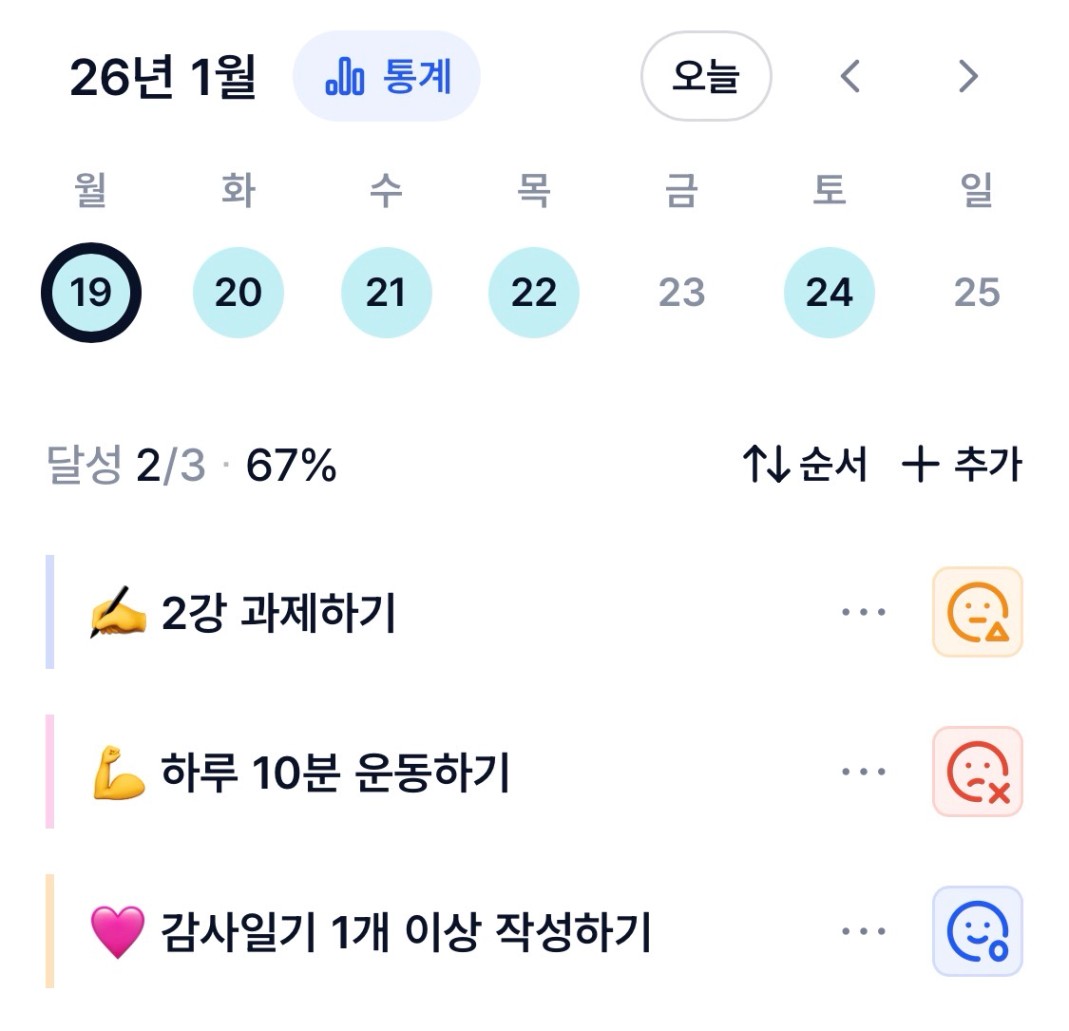Jump to today with 오늘 button
The width and height of the screenshot is (1069, 1031).
click(x=705, y=77)
